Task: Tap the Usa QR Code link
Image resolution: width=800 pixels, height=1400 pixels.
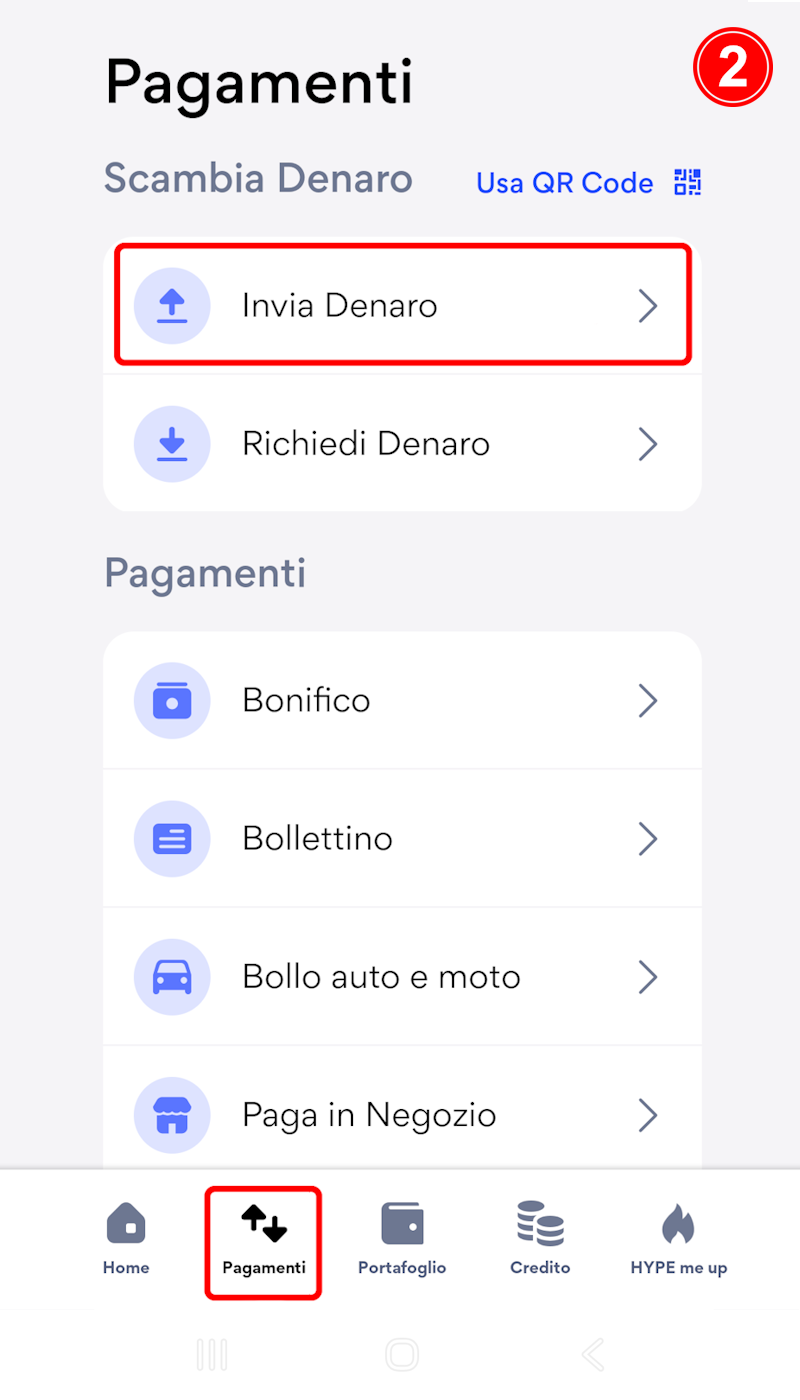Action: coord(587,183)
